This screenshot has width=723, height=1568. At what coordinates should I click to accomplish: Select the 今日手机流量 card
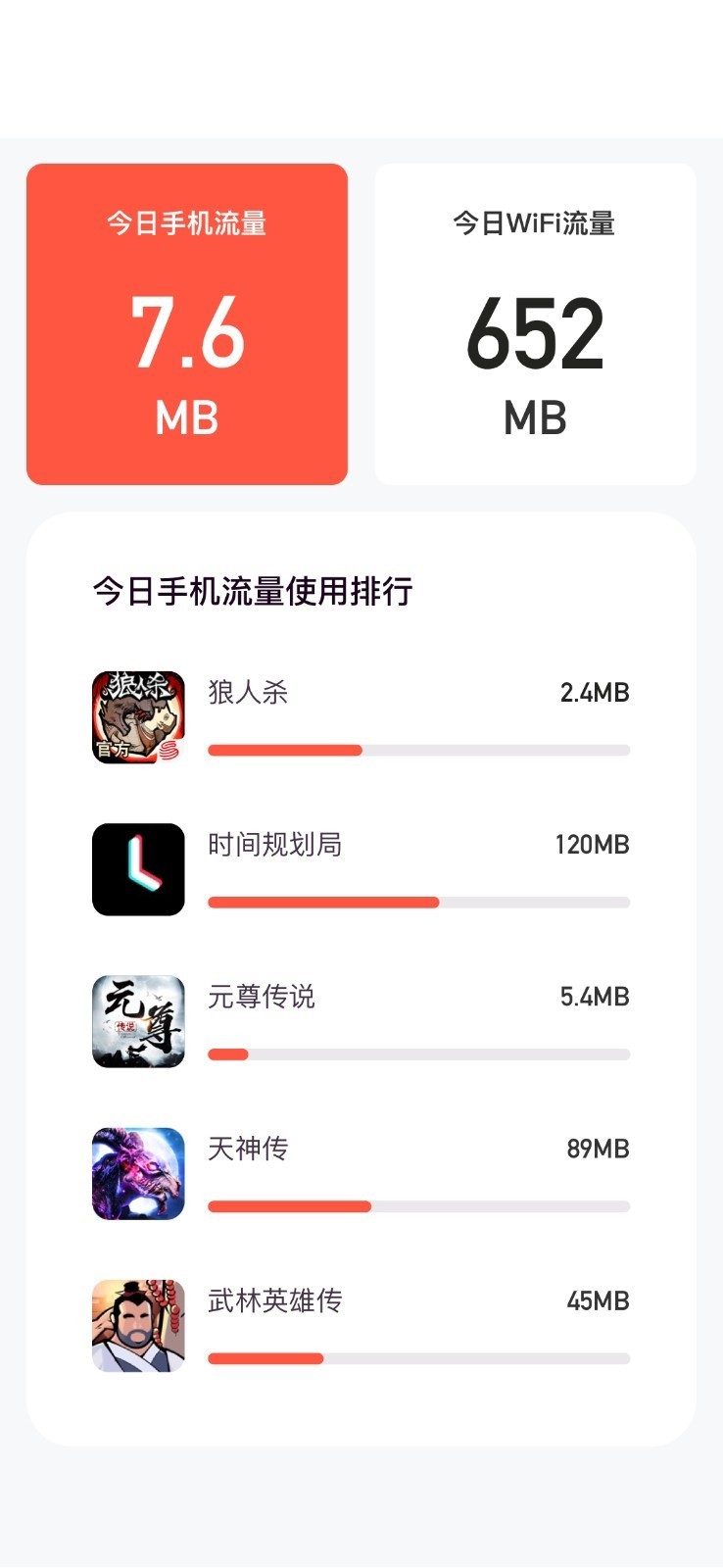tap(188, 323)
